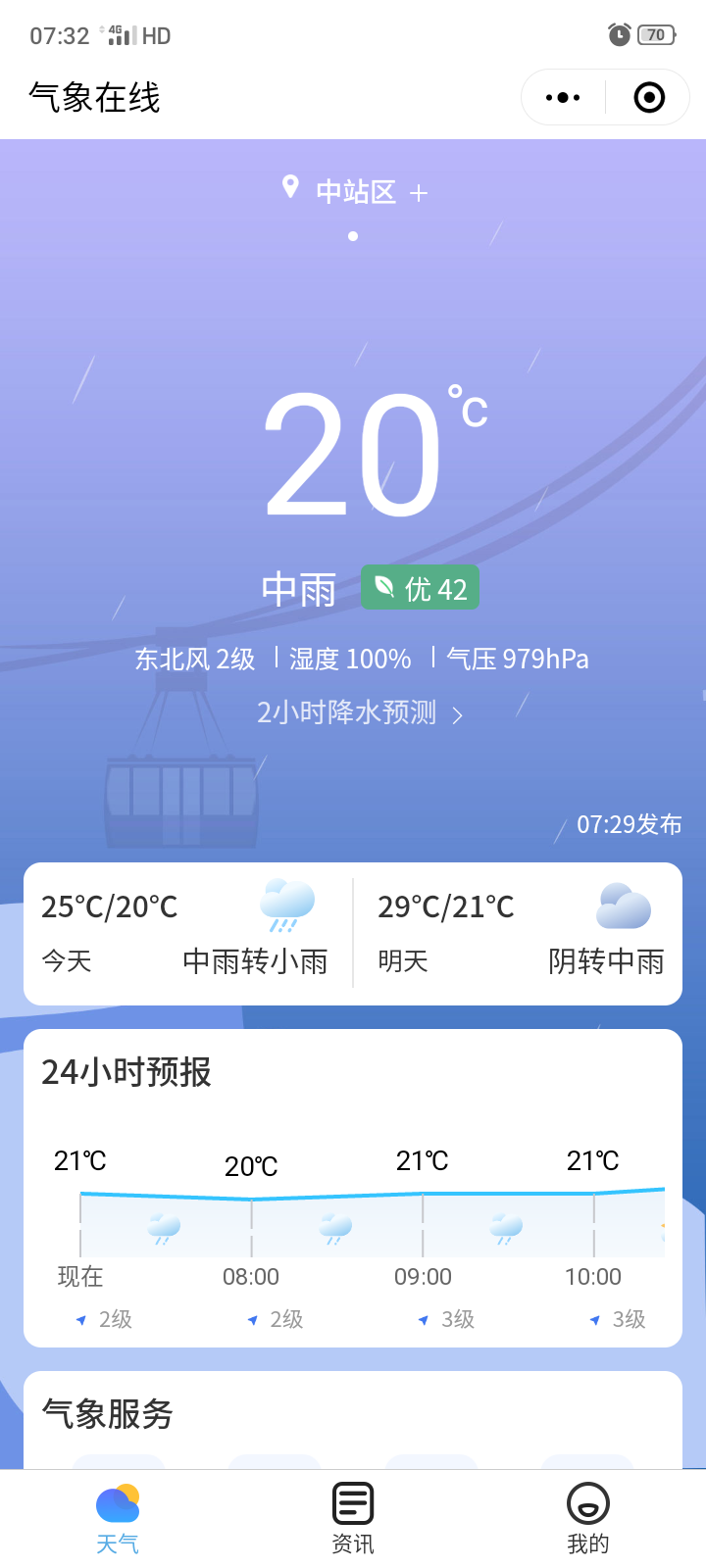Close the mini program via circle icon

(x=649, y=97)
